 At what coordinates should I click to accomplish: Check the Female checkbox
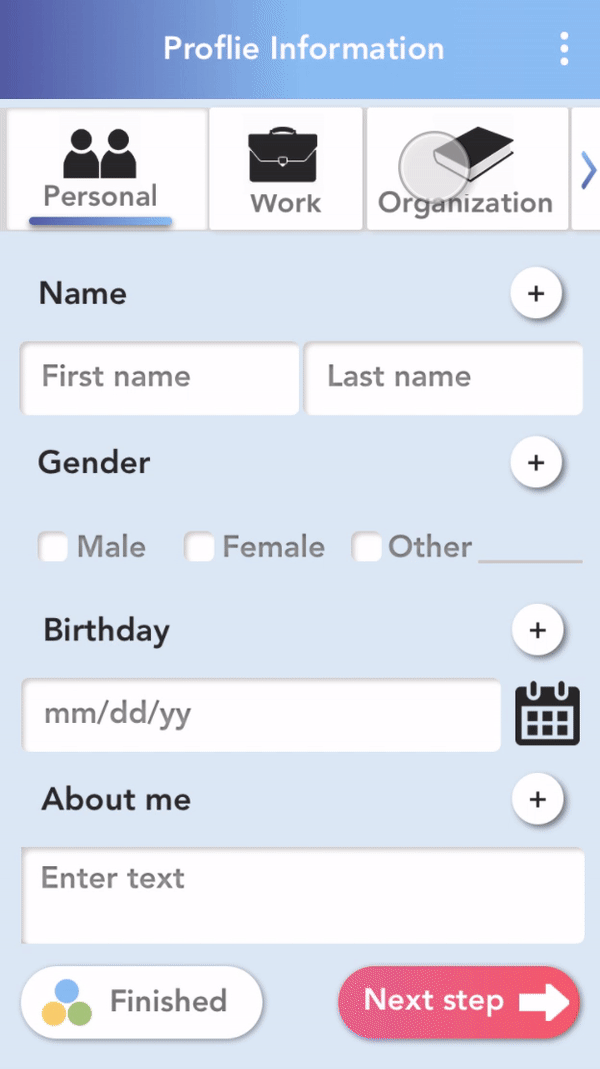tap(200, 547)
